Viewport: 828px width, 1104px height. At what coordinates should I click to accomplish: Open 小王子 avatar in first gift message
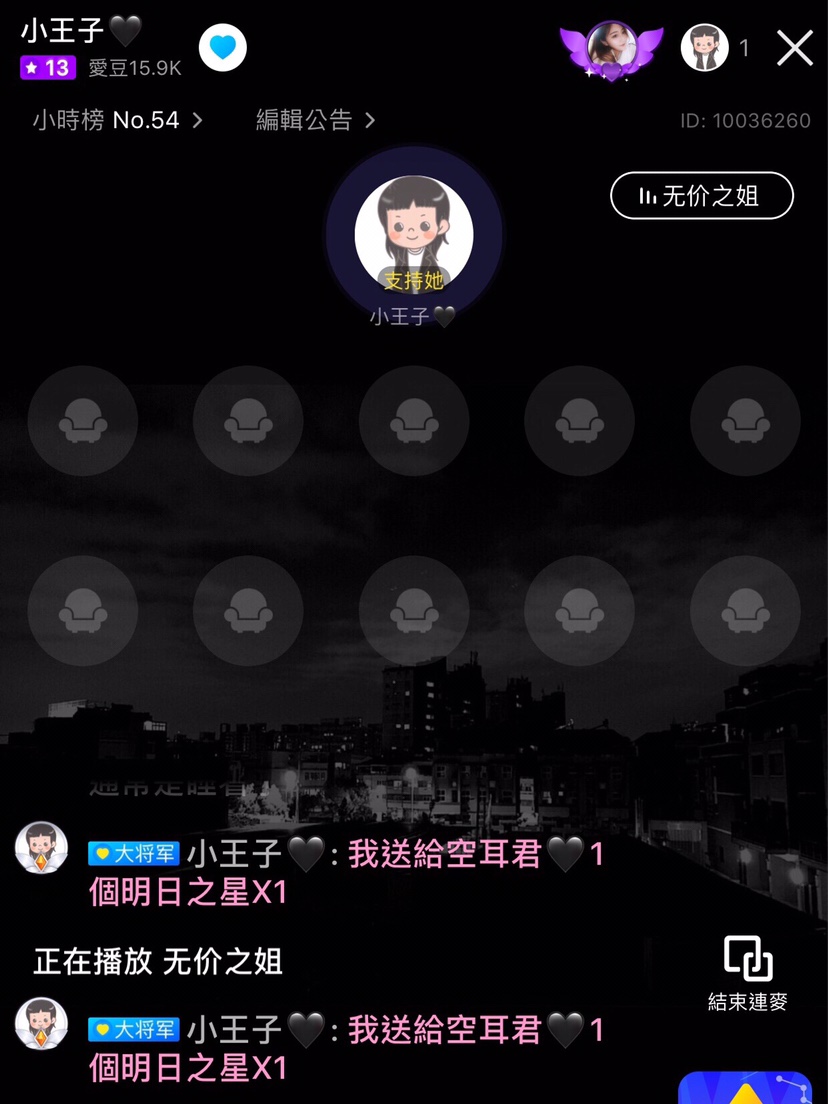tap(41, 848)
